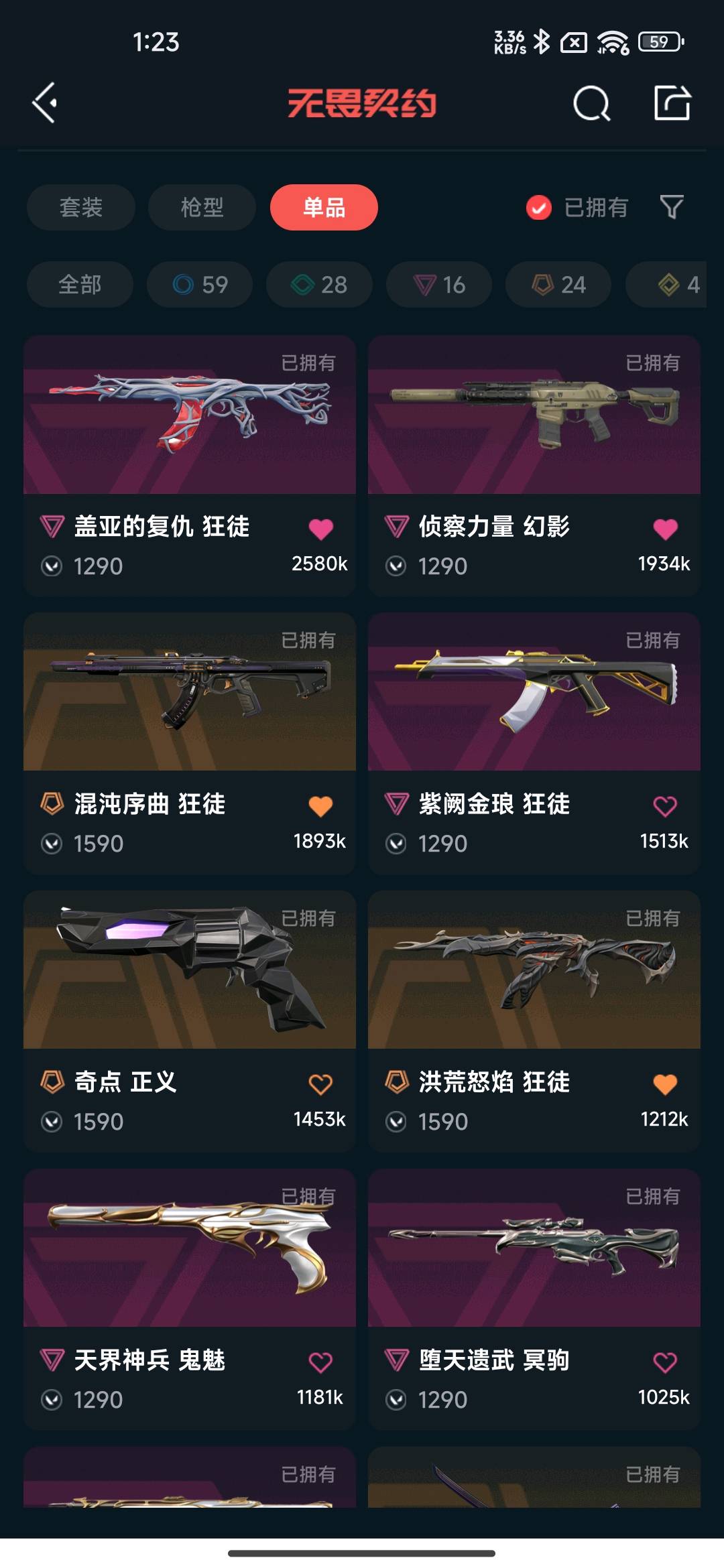This screenshot has width=724, height=1568.
Task: Uncheck the 已拥有 owned filter
Action: pos(538,208)
